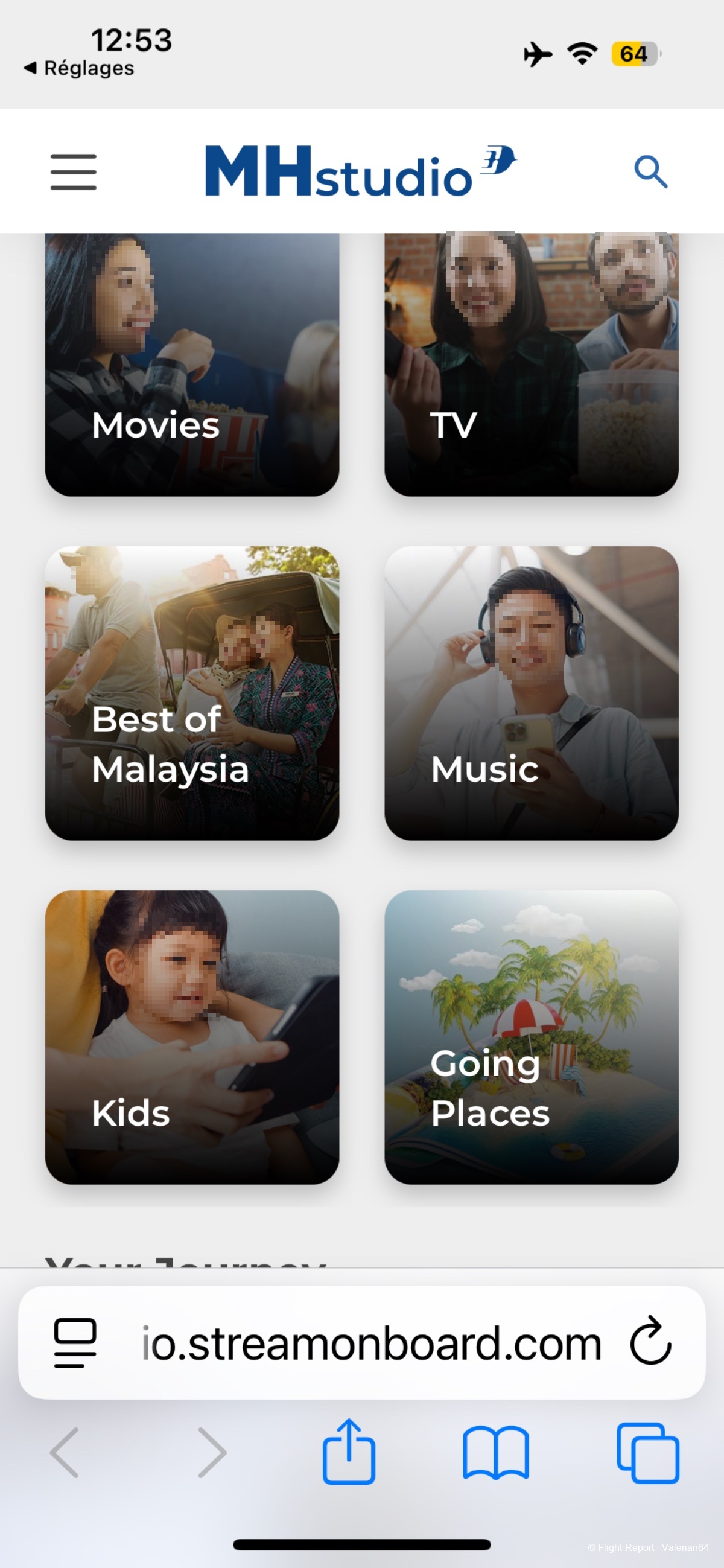724x1568 pixels.
Task: Reload the current page
Action: [x=650, y=1342]
